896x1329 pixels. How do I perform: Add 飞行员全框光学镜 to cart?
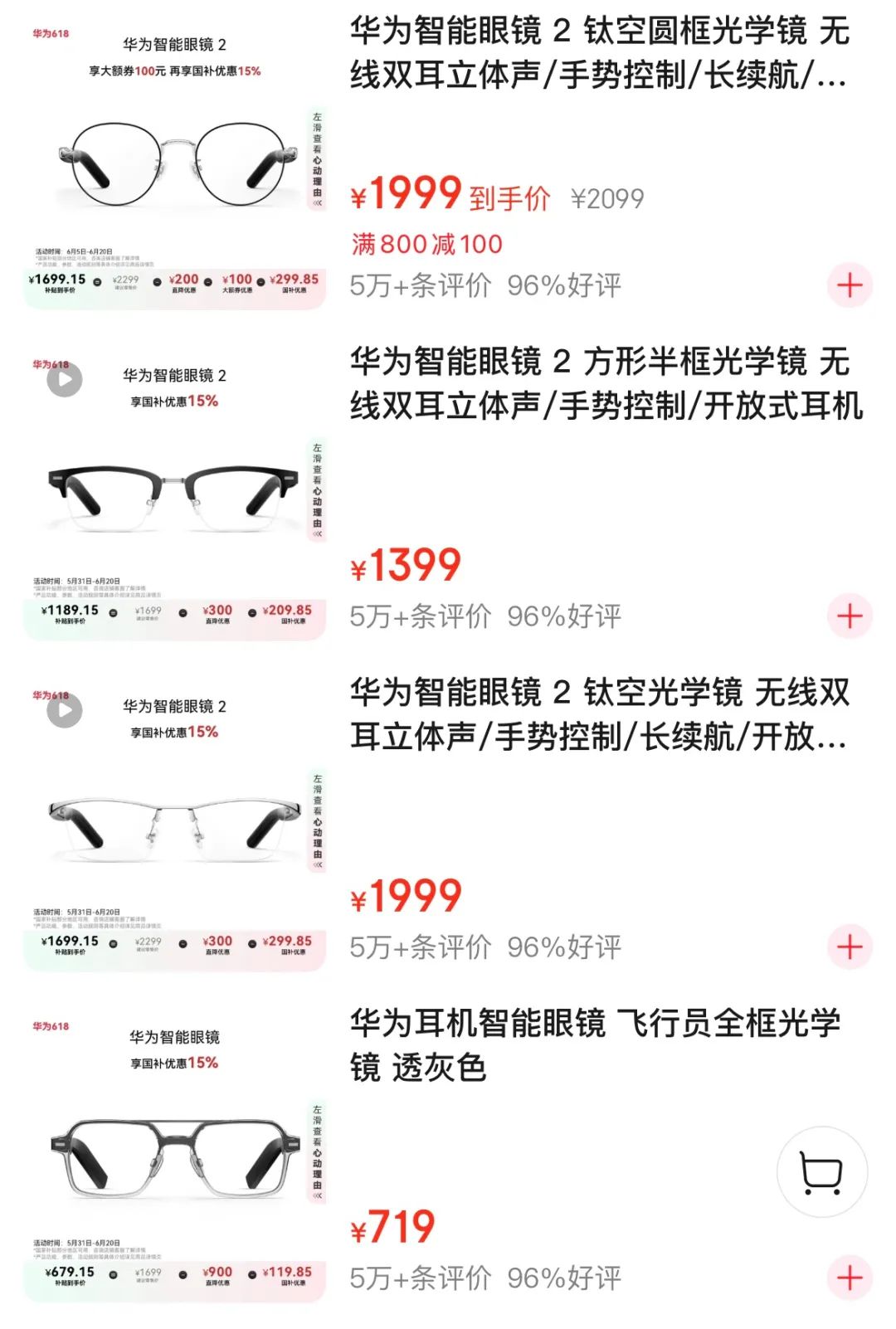pos(850,1277)
